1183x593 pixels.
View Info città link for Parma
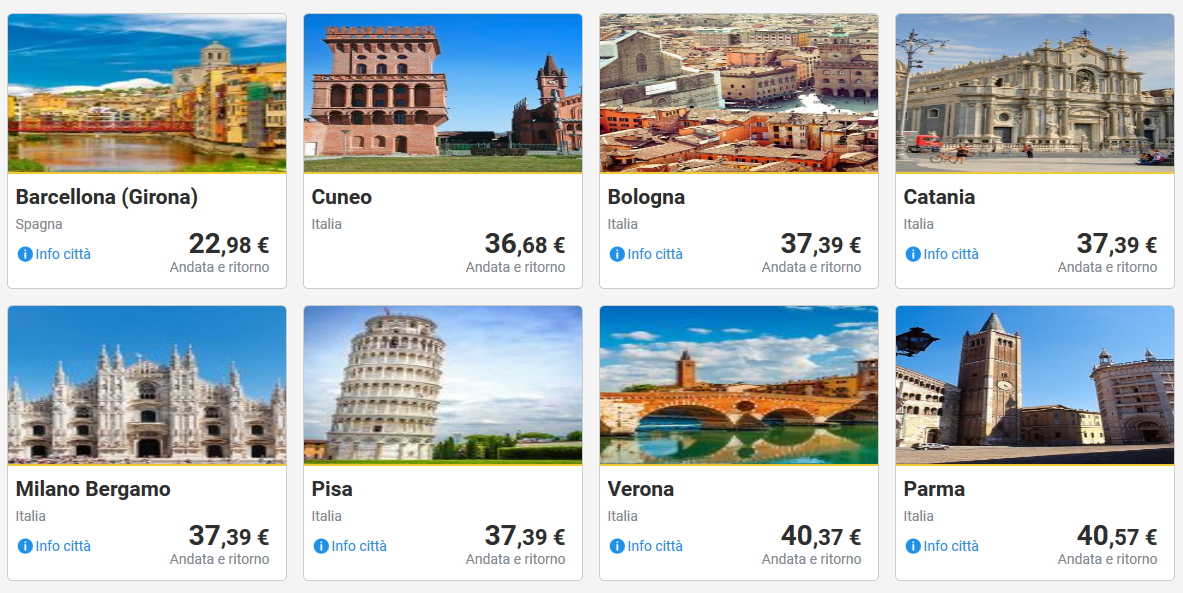point(943,546)
